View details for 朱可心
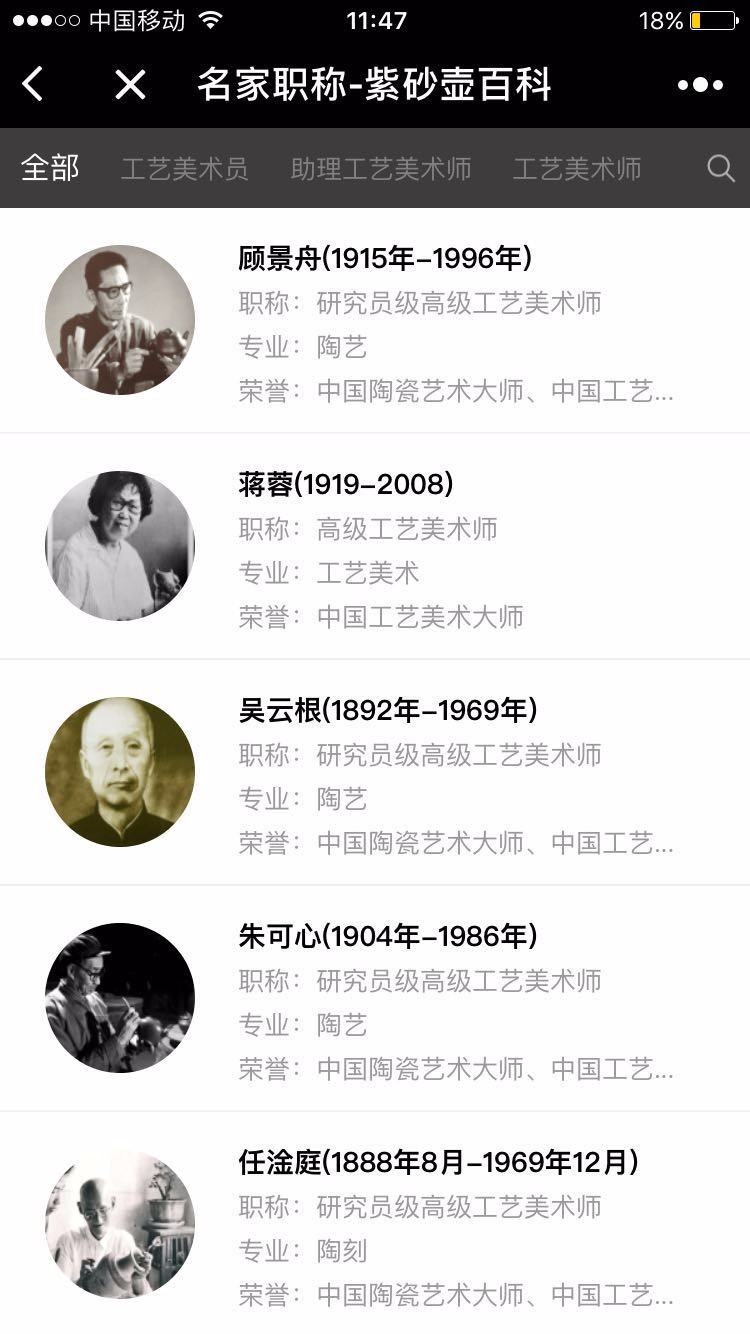This screenshot has width=750, height=1334. (x=375, y=999)
